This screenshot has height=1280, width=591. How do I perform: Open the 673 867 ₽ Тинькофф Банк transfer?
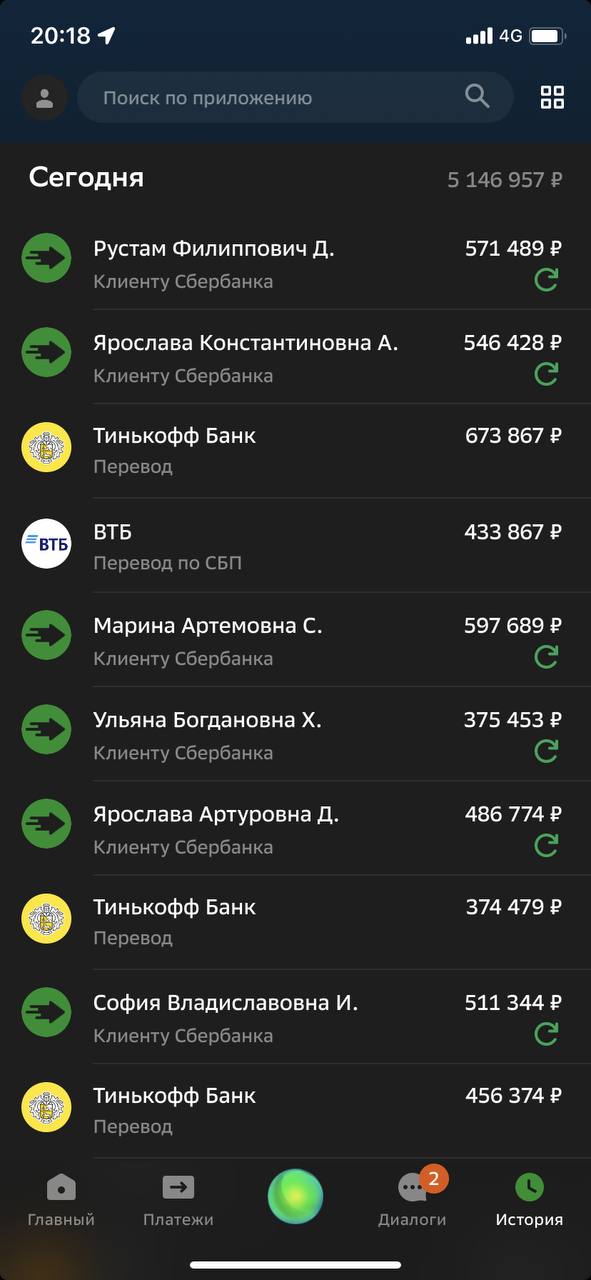[295, 451]
